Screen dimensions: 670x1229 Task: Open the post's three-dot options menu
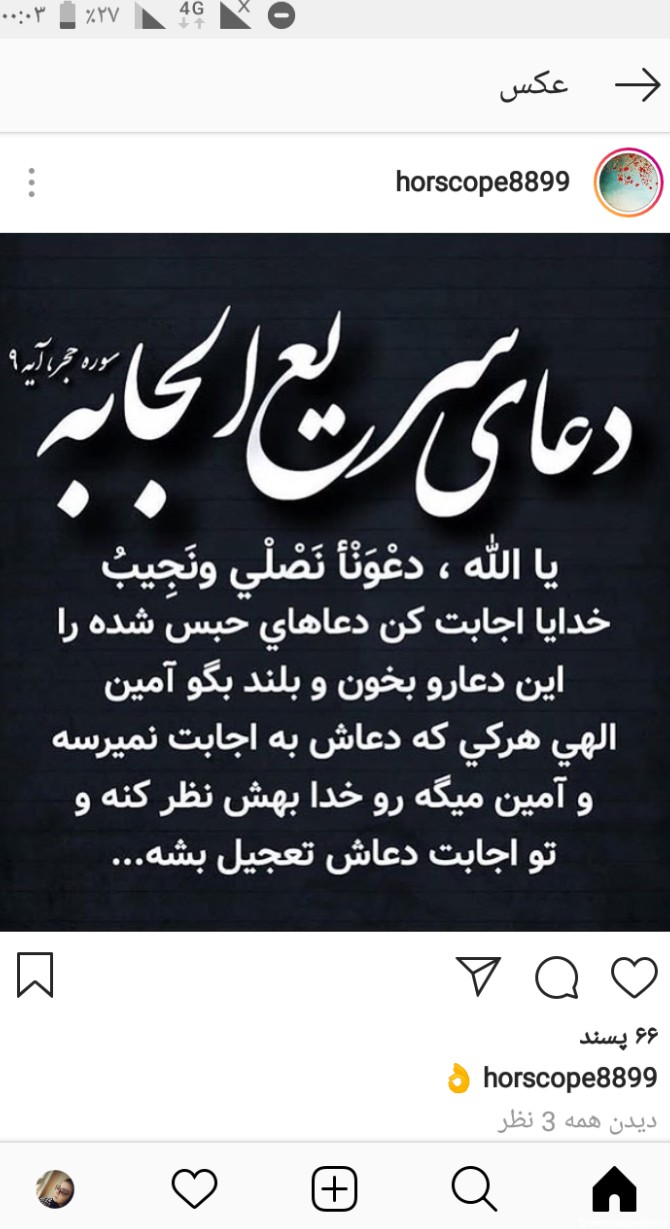32,183
